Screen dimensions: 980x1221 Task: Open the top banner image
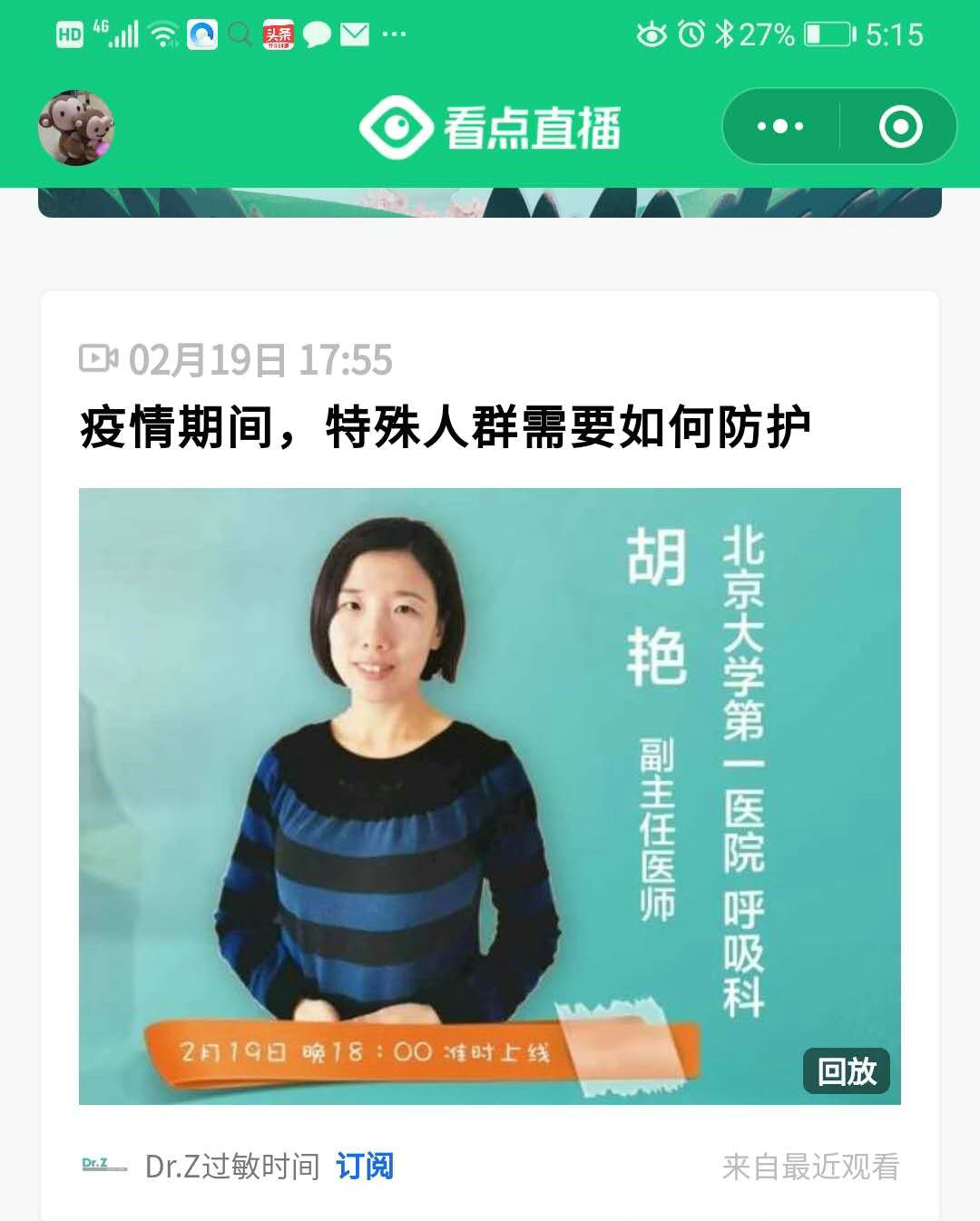(x=490, y=201)
